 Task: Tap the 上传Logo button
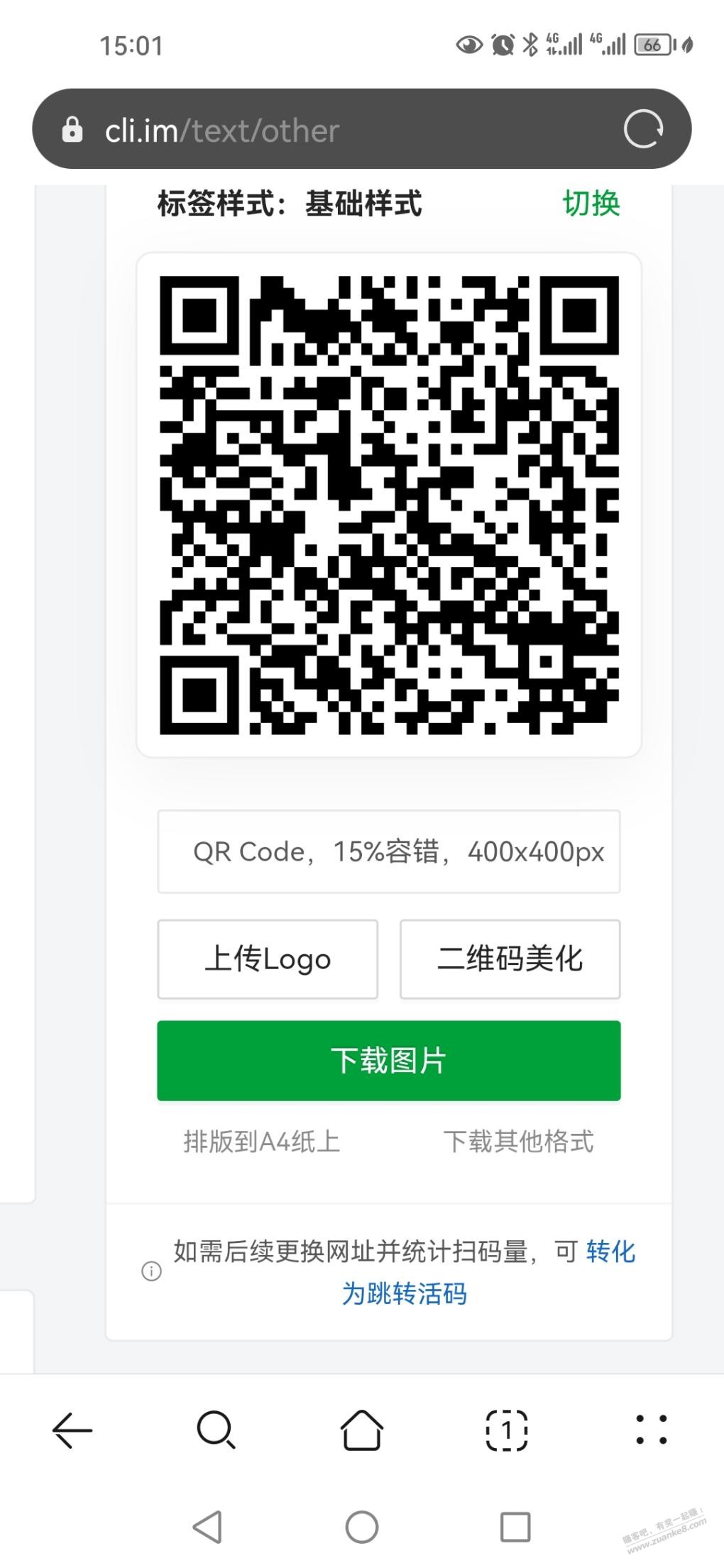pyautogui.click(x=268, y=959)
